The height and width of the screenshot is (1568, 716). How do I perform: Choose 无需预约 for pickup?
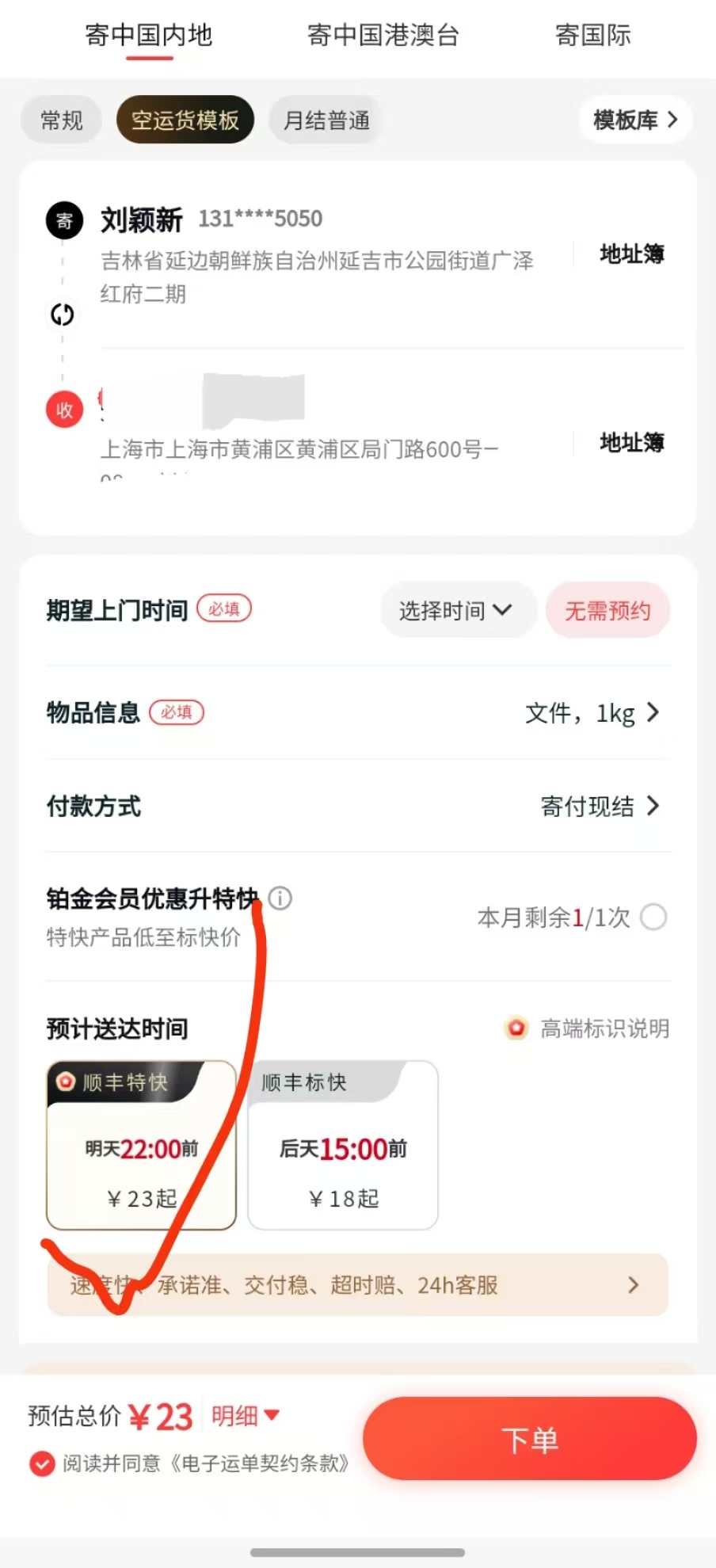tap(607, 610)
